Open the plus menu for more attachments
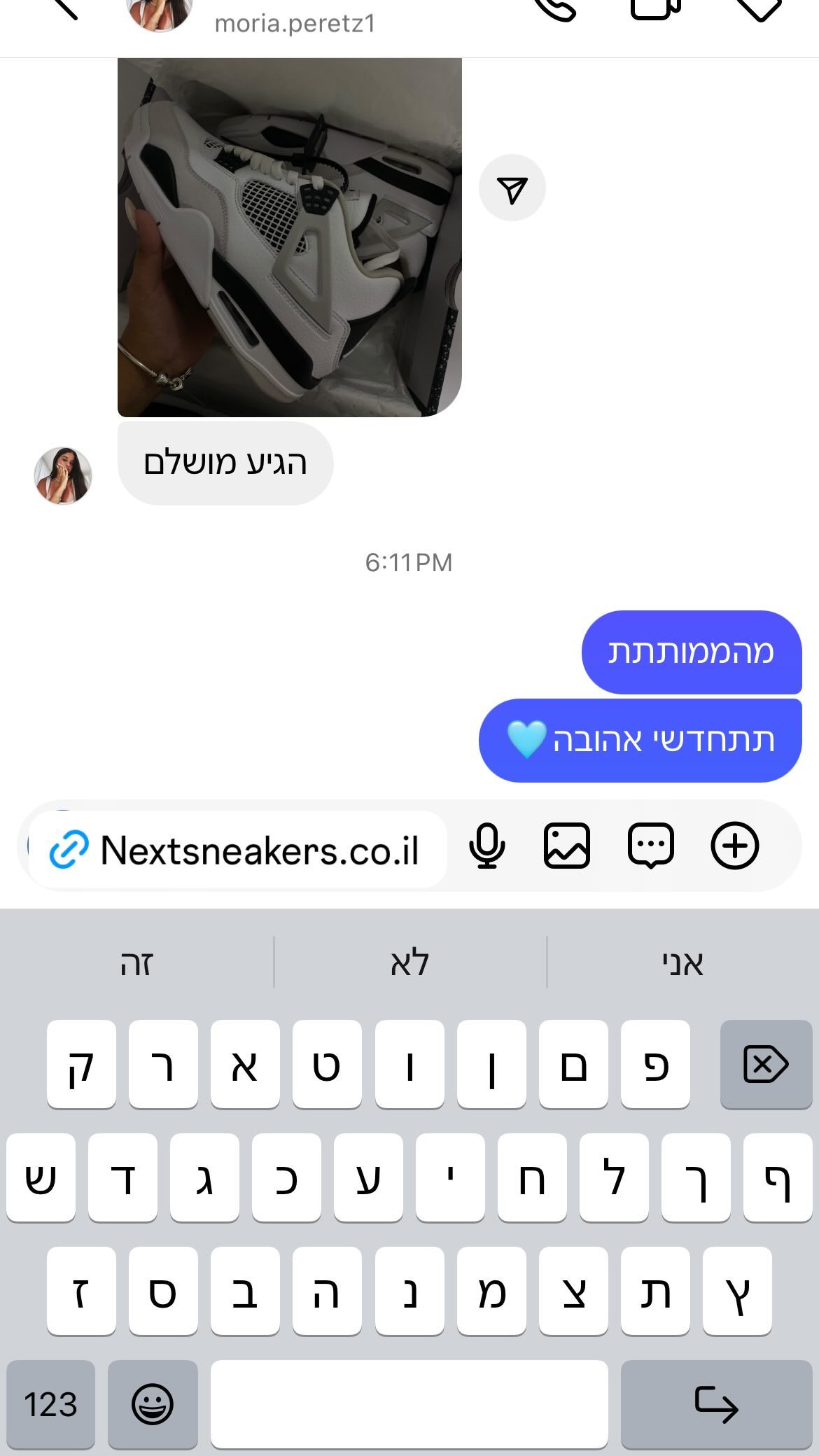 [x=735, y=846]
